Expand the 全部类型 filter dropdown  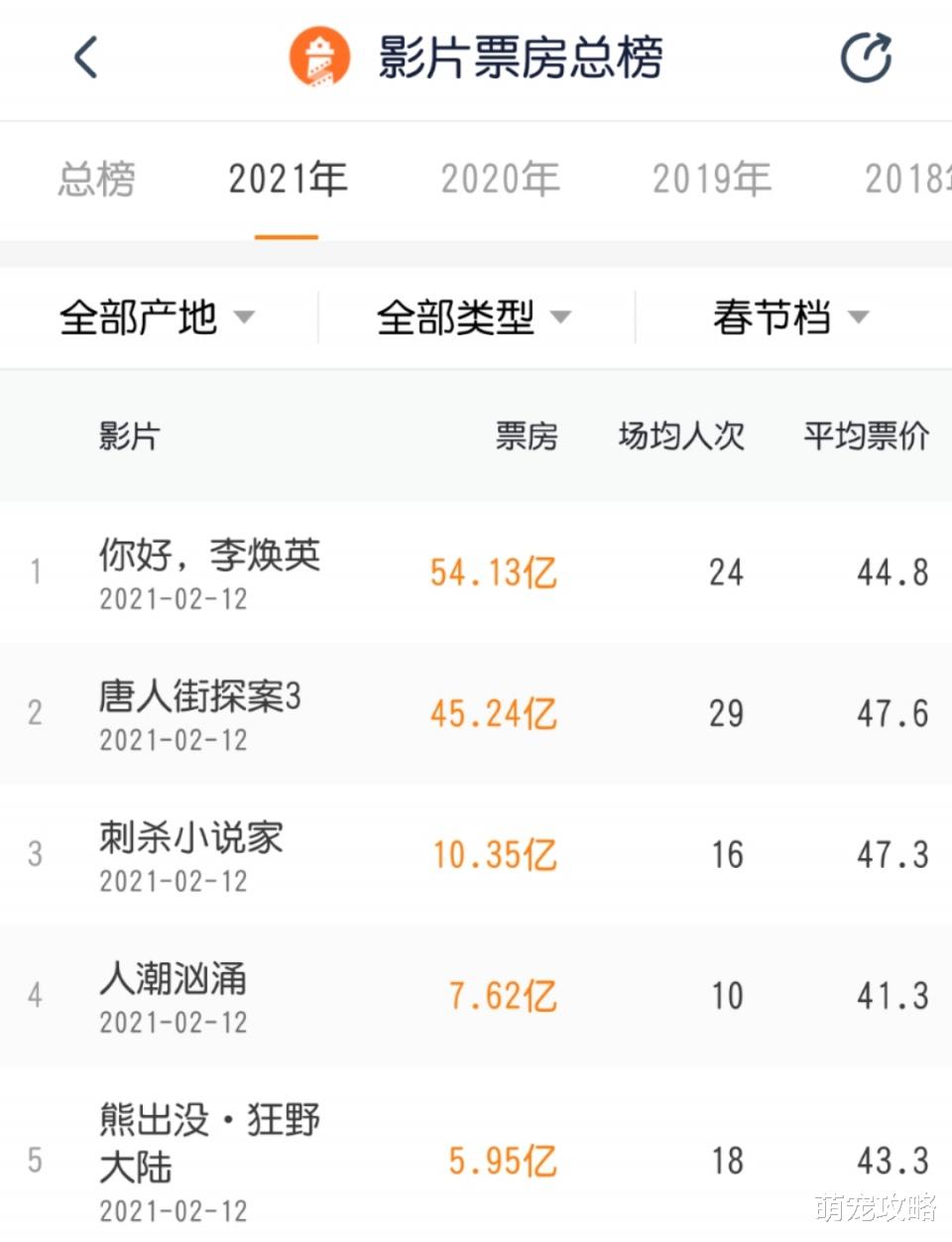[x=562, y=317]
